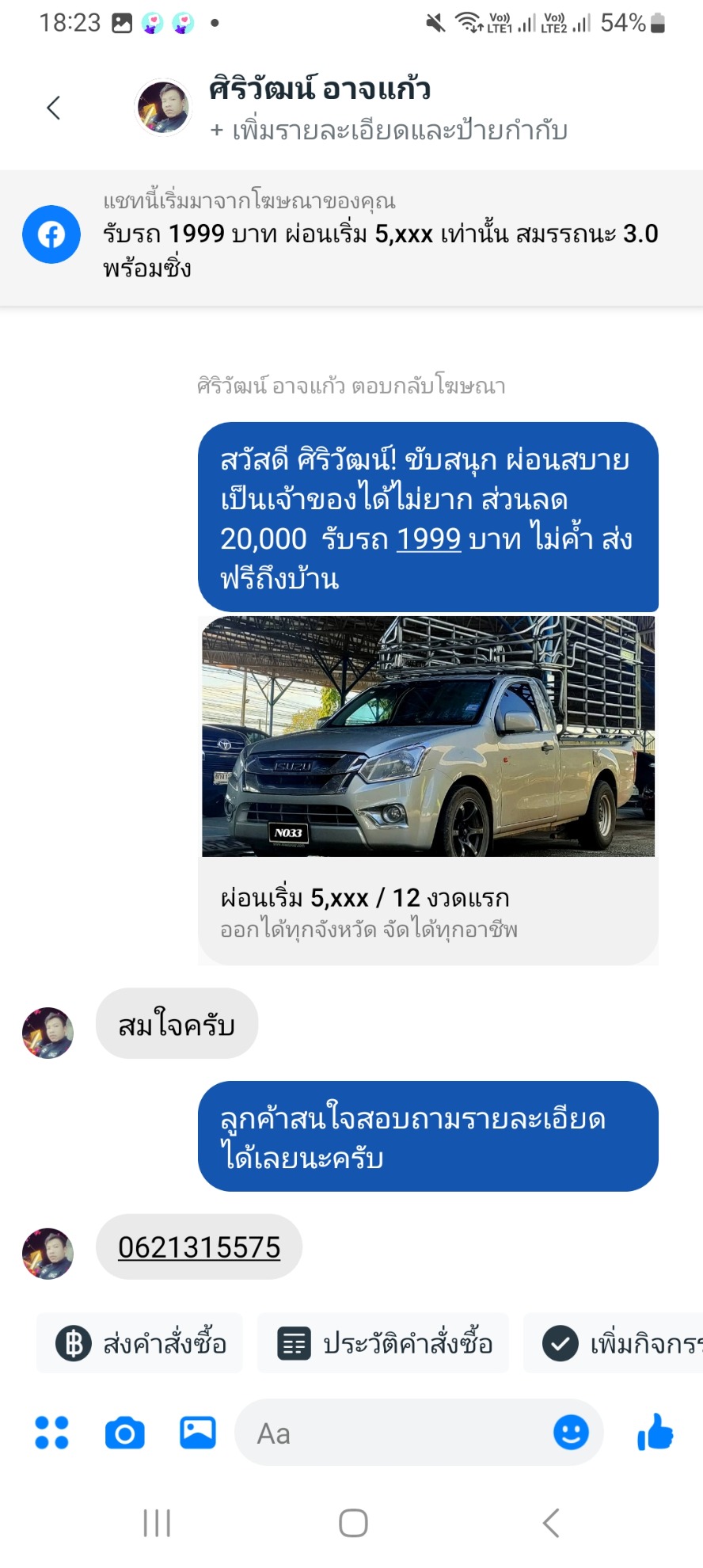Open the emoji picker smiley

pyautogui.click(x=571, y=1433)
